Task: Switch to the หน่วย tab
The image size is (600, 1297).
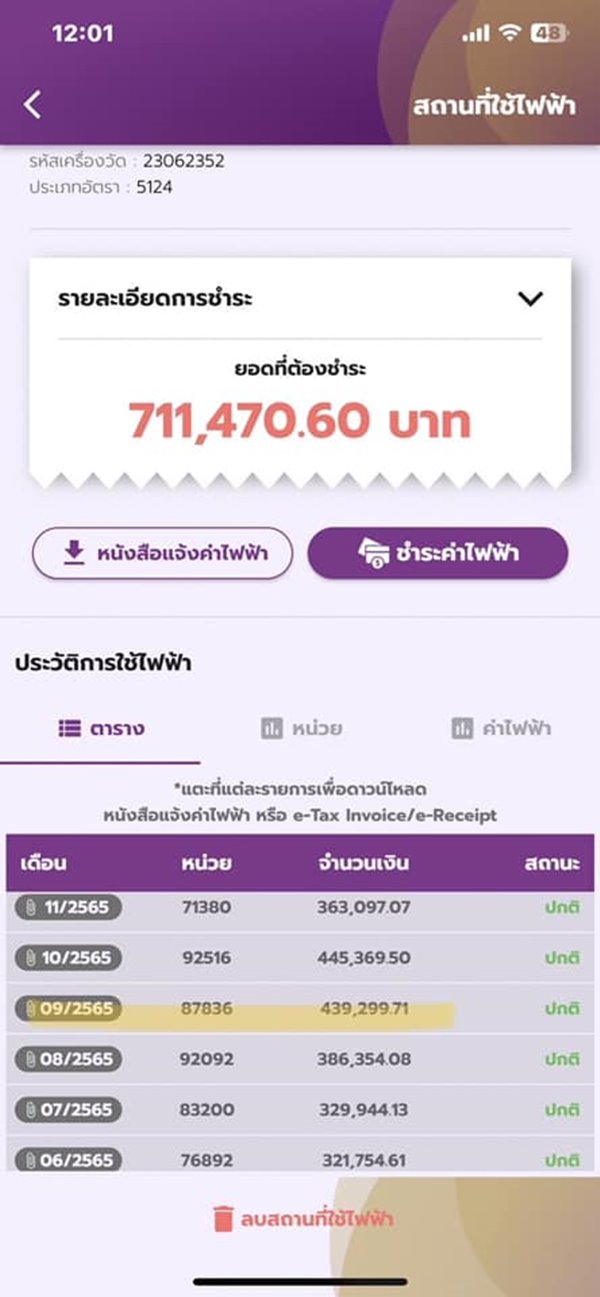Action: (x=301, y=728)
